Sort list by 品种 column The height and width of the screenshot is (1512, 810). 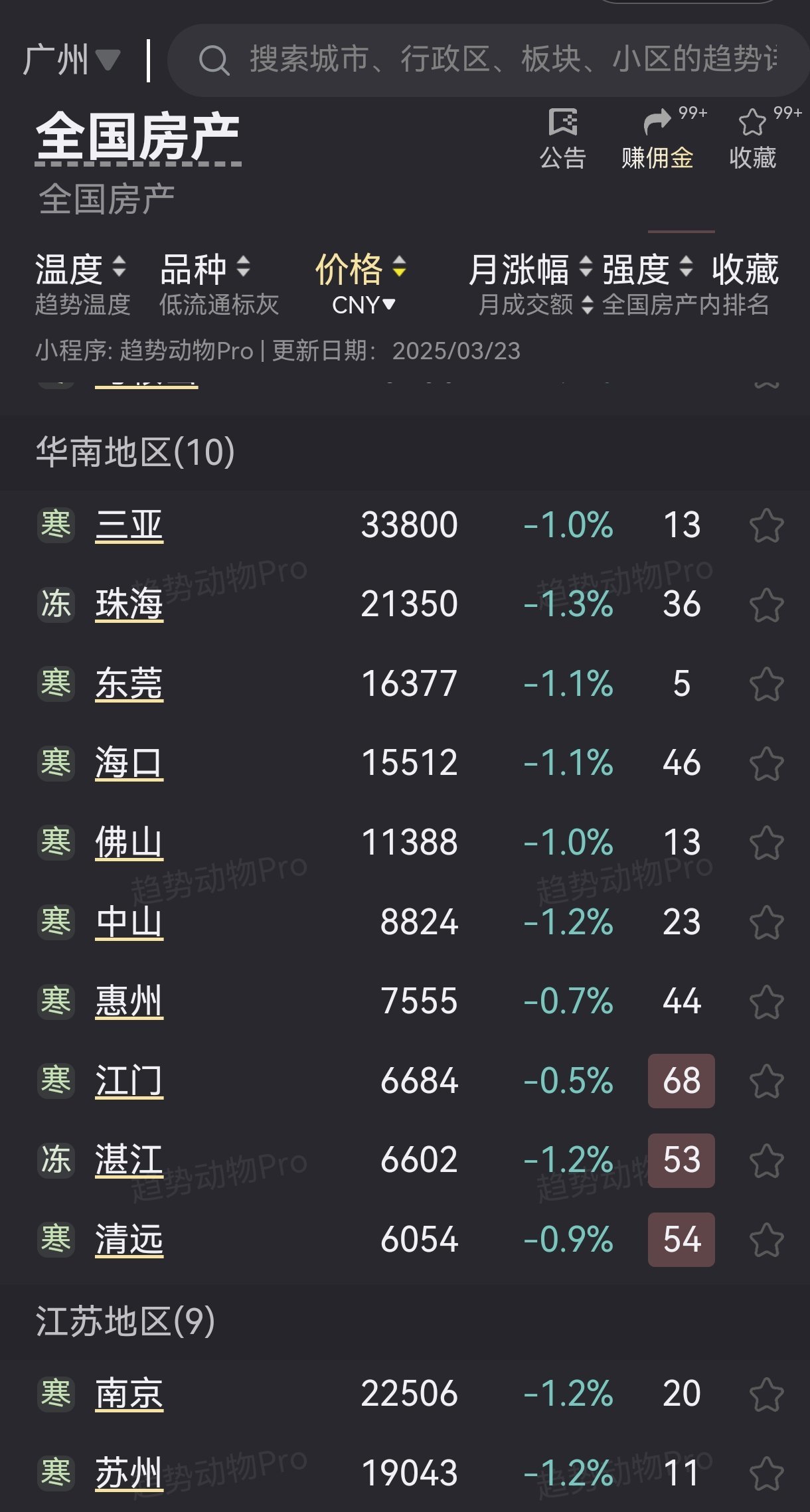(x=205, y=270)
